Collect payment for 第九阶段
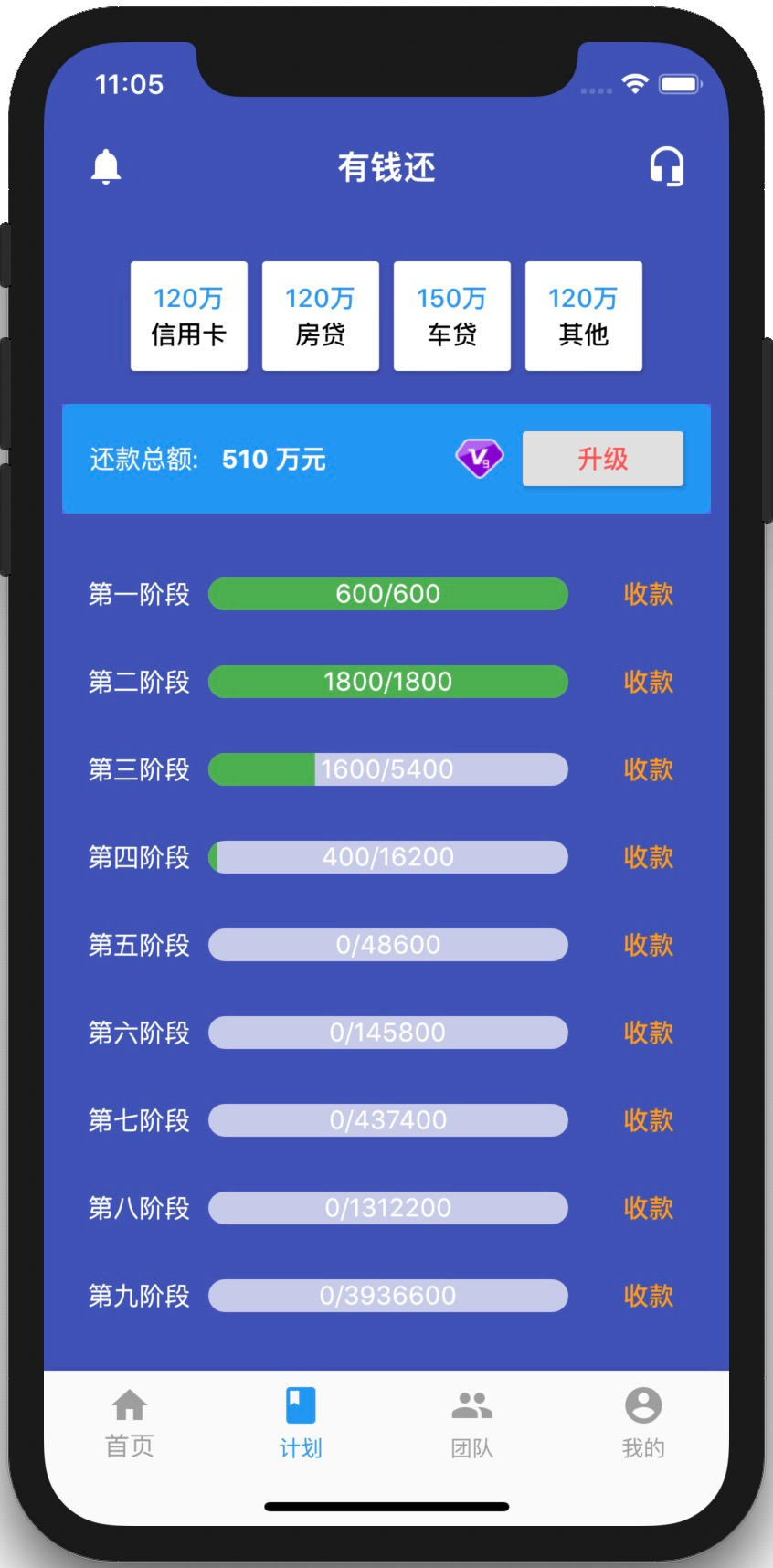Screen dimensions: 773x1568 coord(648,1296)
